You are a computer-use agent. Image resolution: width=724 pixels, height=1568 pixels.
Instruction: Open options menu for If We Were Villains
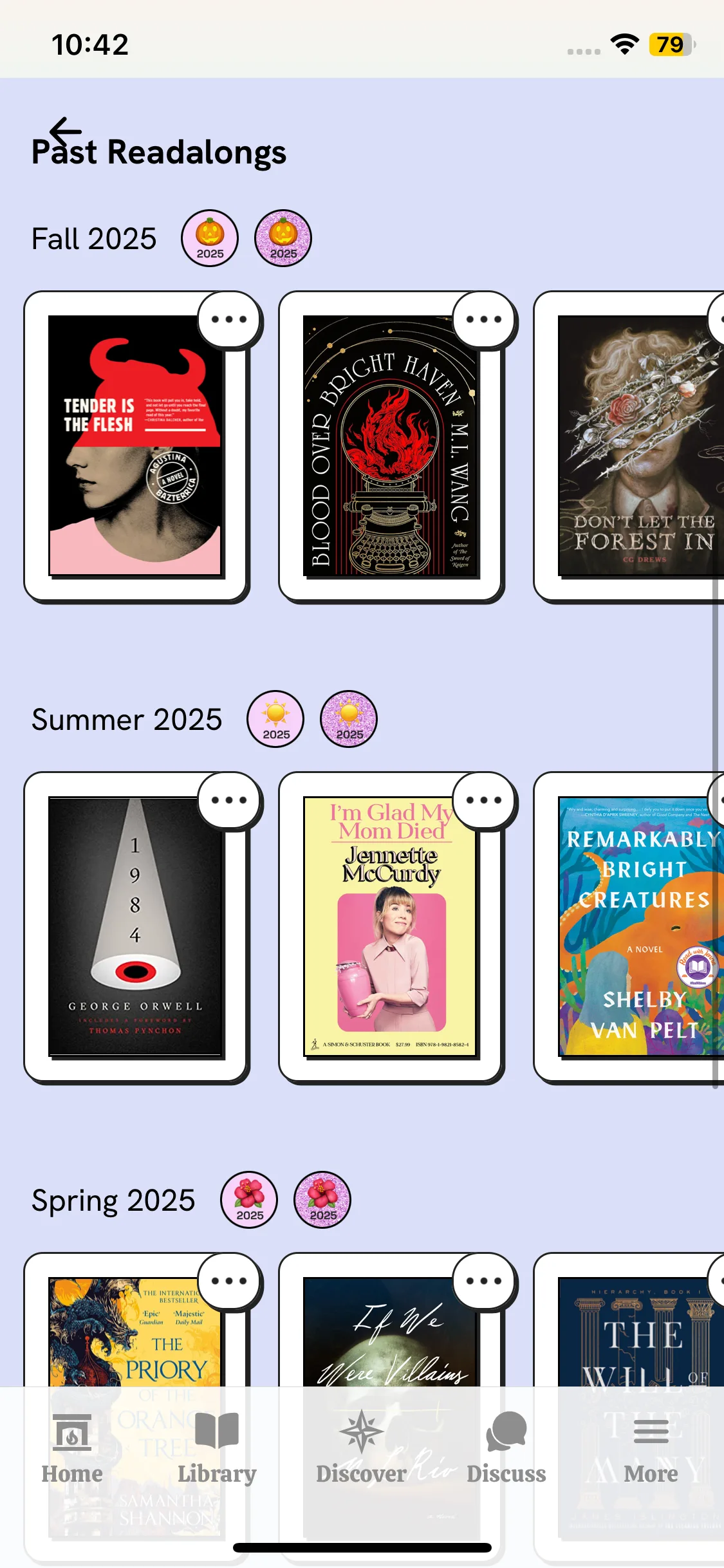point(484,1281)
